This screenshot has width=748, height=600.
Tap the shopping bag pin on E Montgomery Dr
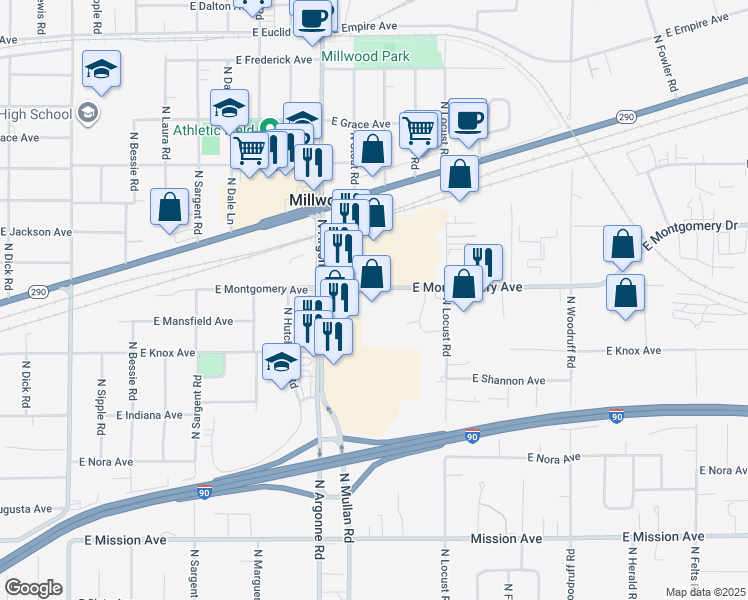623,245
